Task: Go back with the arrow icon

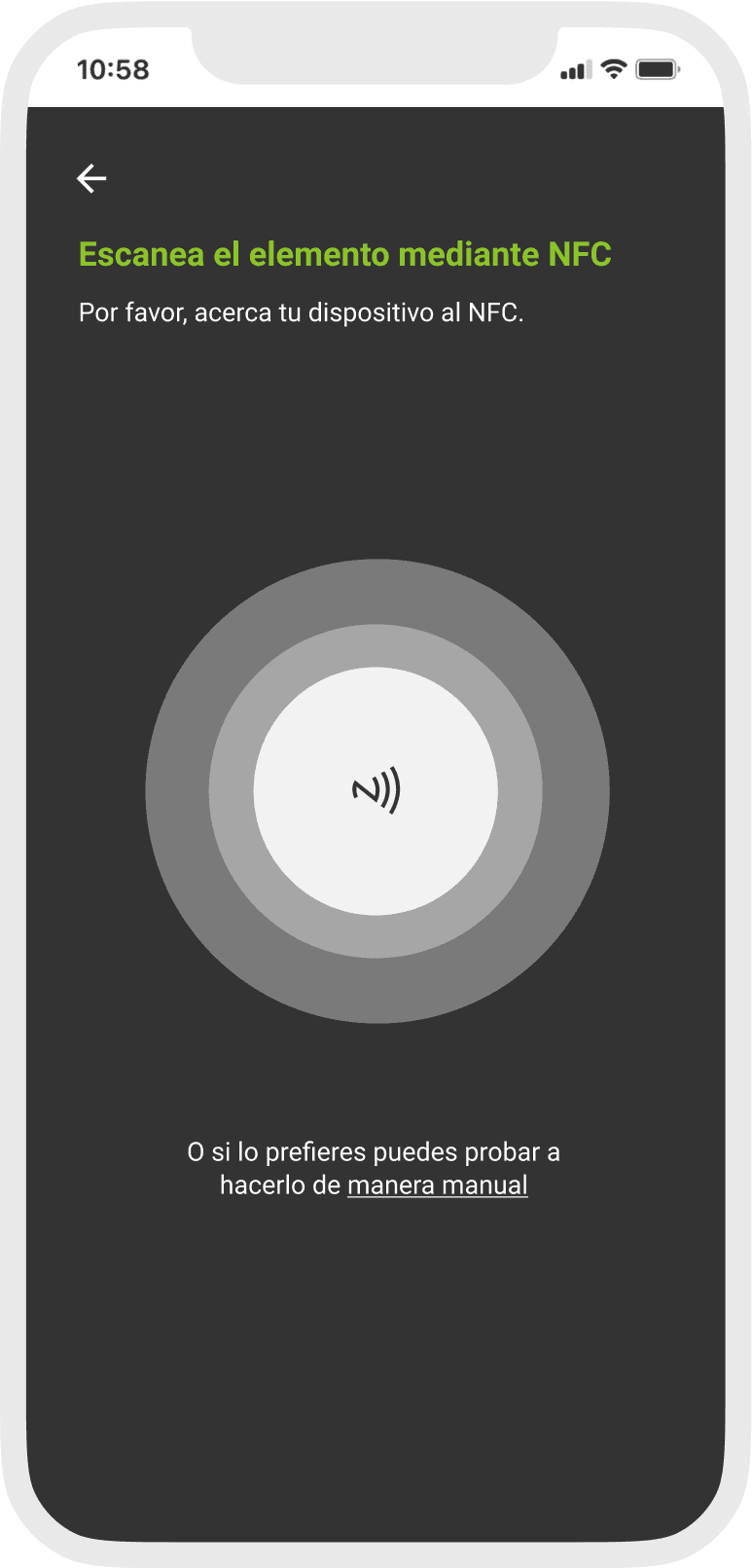Action: [x=91, y=179]
